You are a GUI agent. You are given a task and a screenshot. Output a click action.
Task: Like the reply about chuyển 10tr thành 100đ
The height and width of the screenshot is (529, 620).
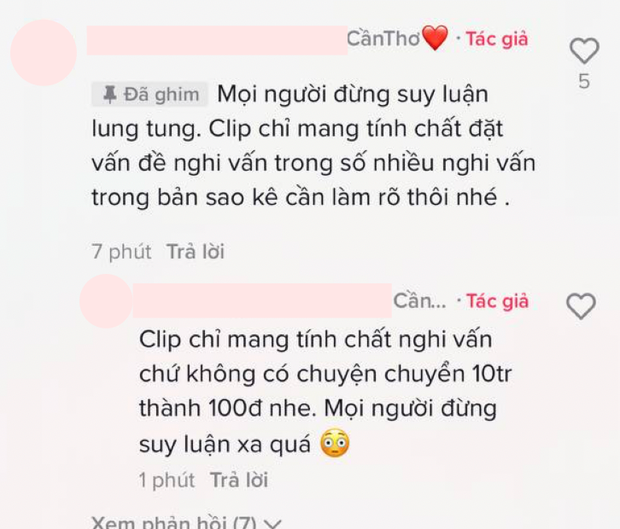coord(581,306)
